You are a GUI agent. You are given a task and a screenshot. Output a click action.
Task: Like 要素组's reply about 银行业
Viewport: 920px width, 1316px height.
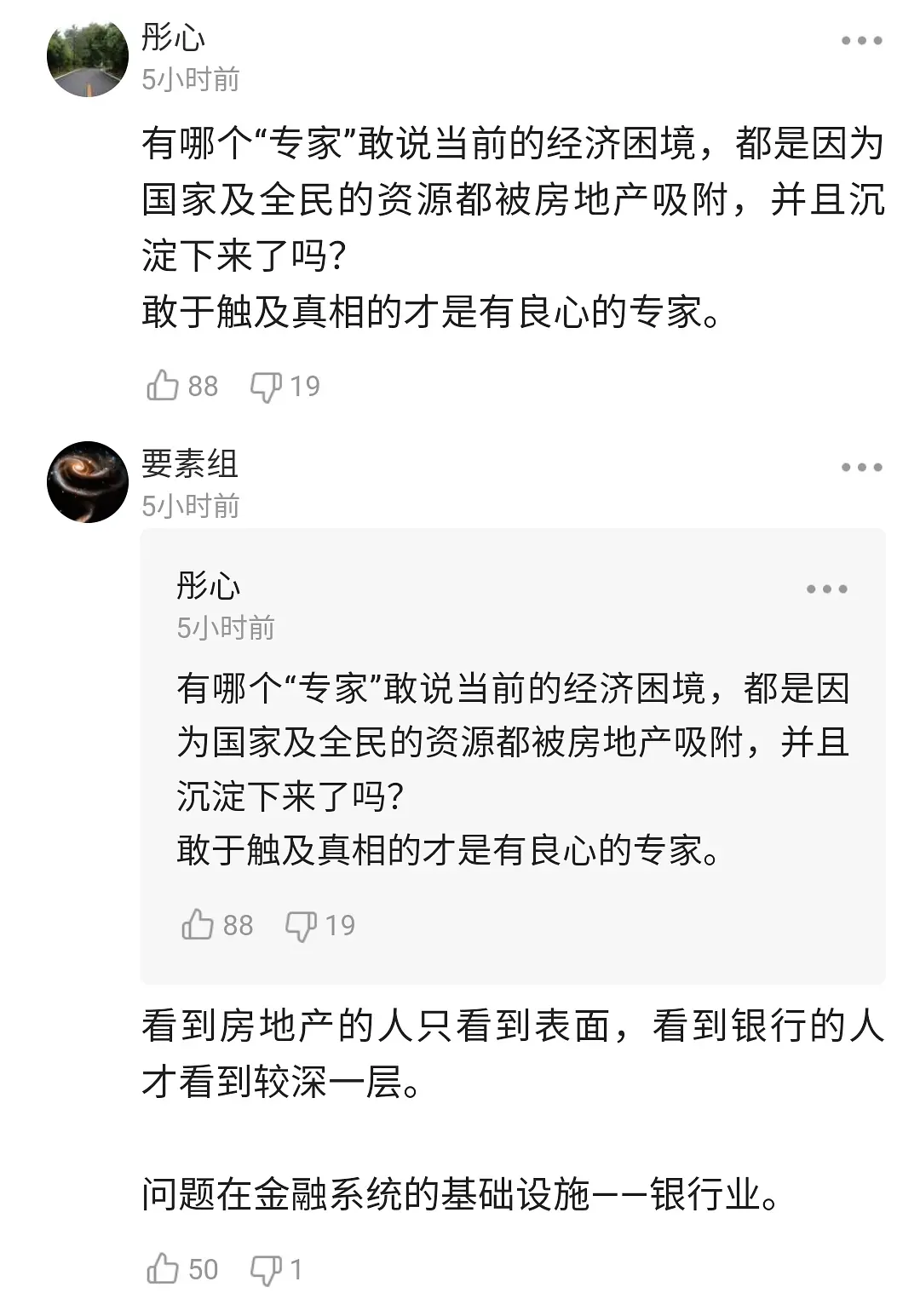(163, 1269)
